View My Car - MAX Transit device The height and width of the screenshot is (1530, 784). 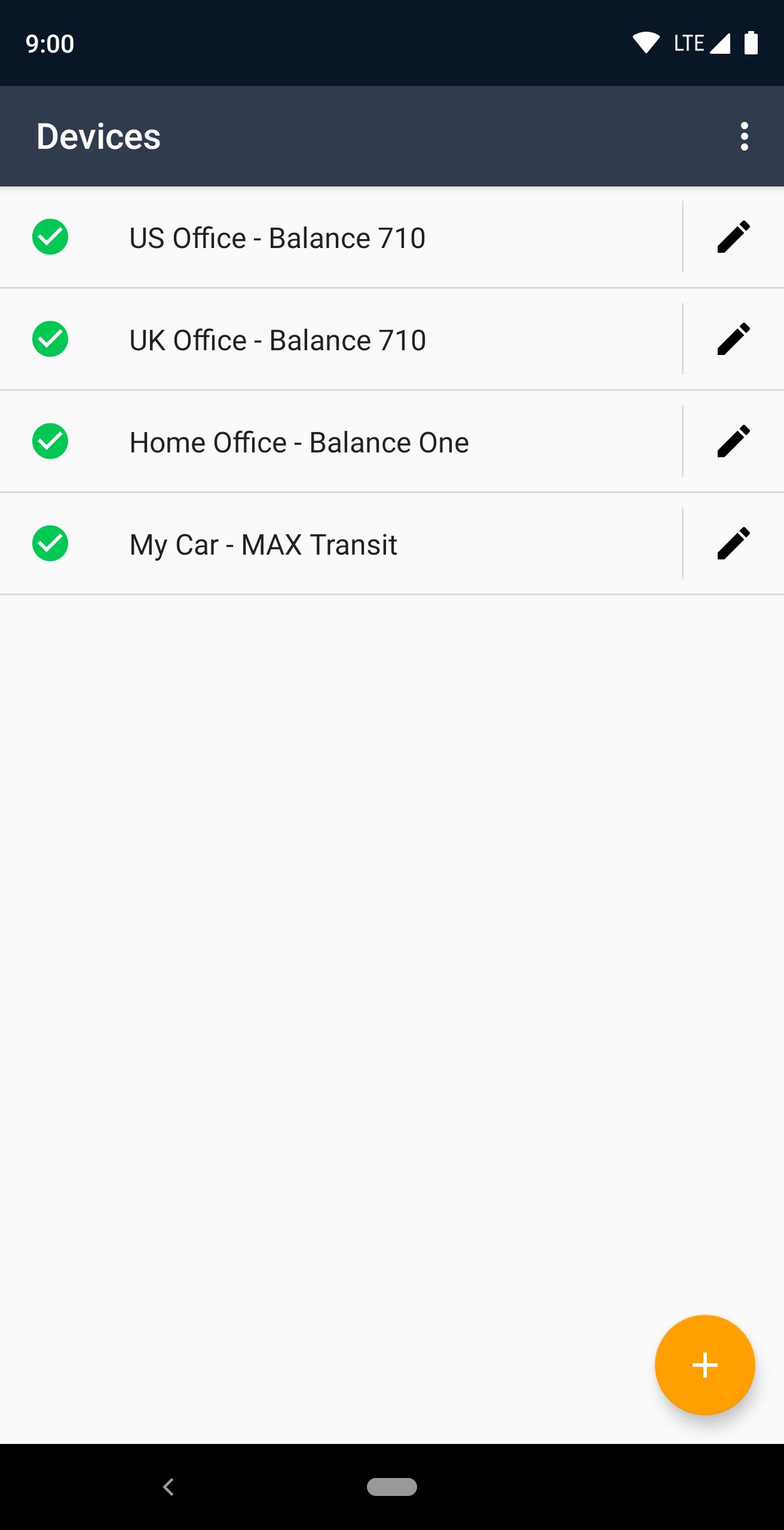263,544
